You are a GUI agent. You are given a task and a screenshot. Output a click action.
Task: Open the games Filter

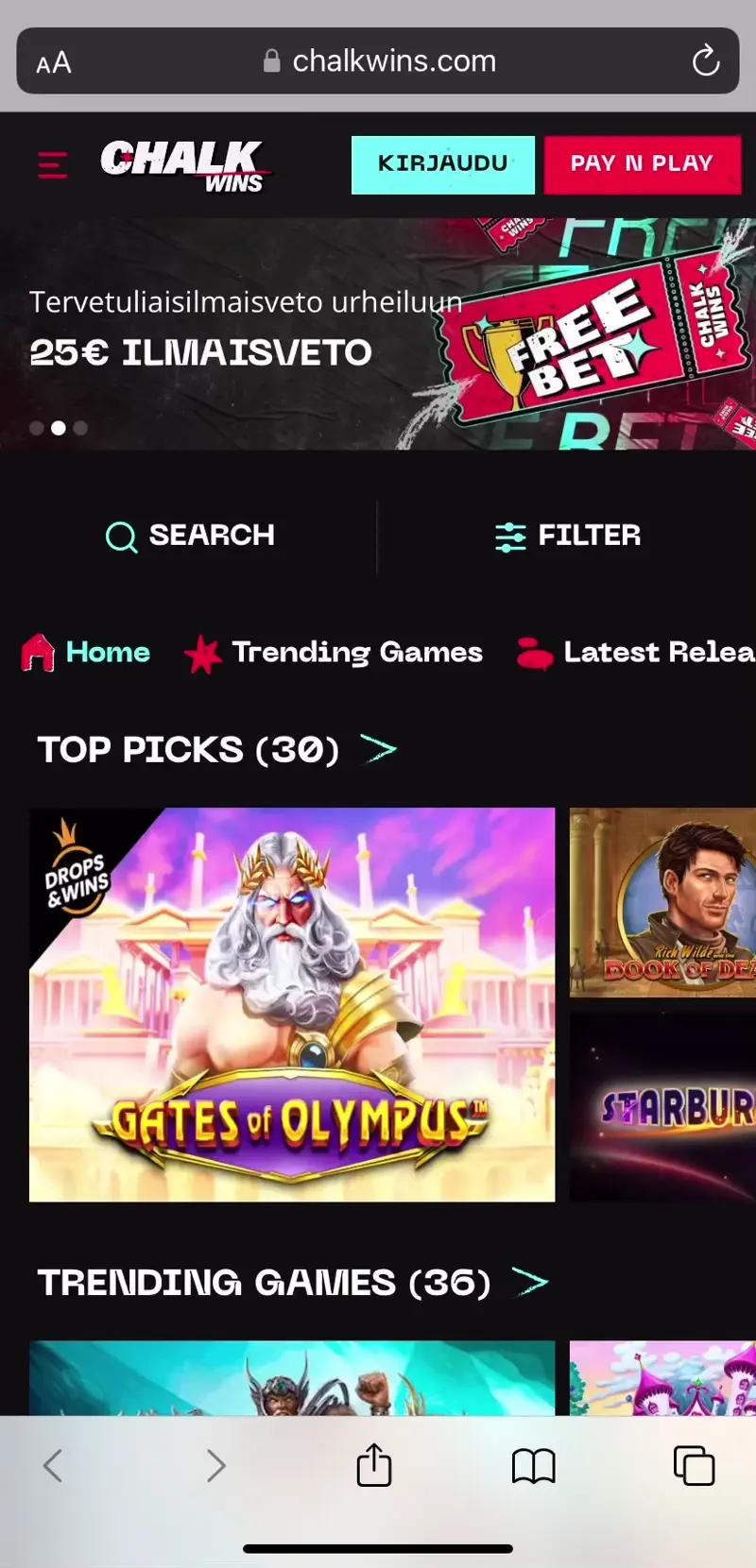point(568,536)
